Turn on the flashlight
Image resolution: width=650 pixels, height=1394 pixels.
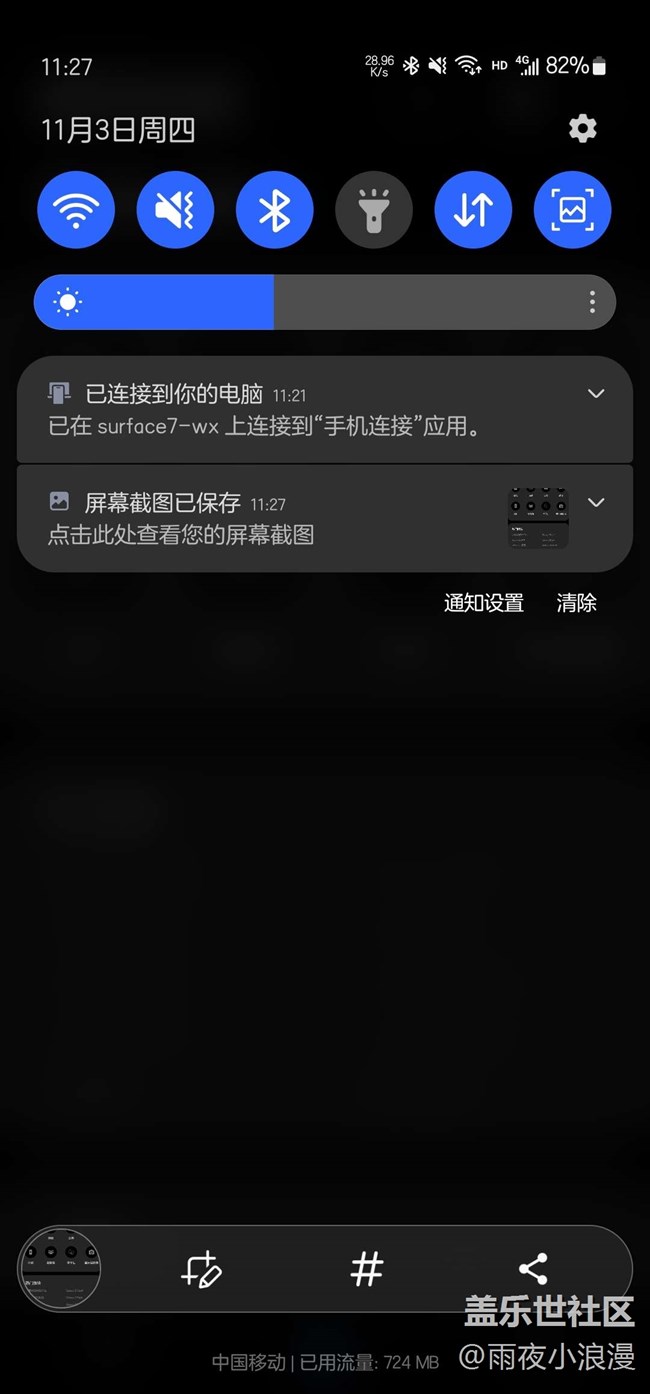pyautogui.click(x=374, y=210)
